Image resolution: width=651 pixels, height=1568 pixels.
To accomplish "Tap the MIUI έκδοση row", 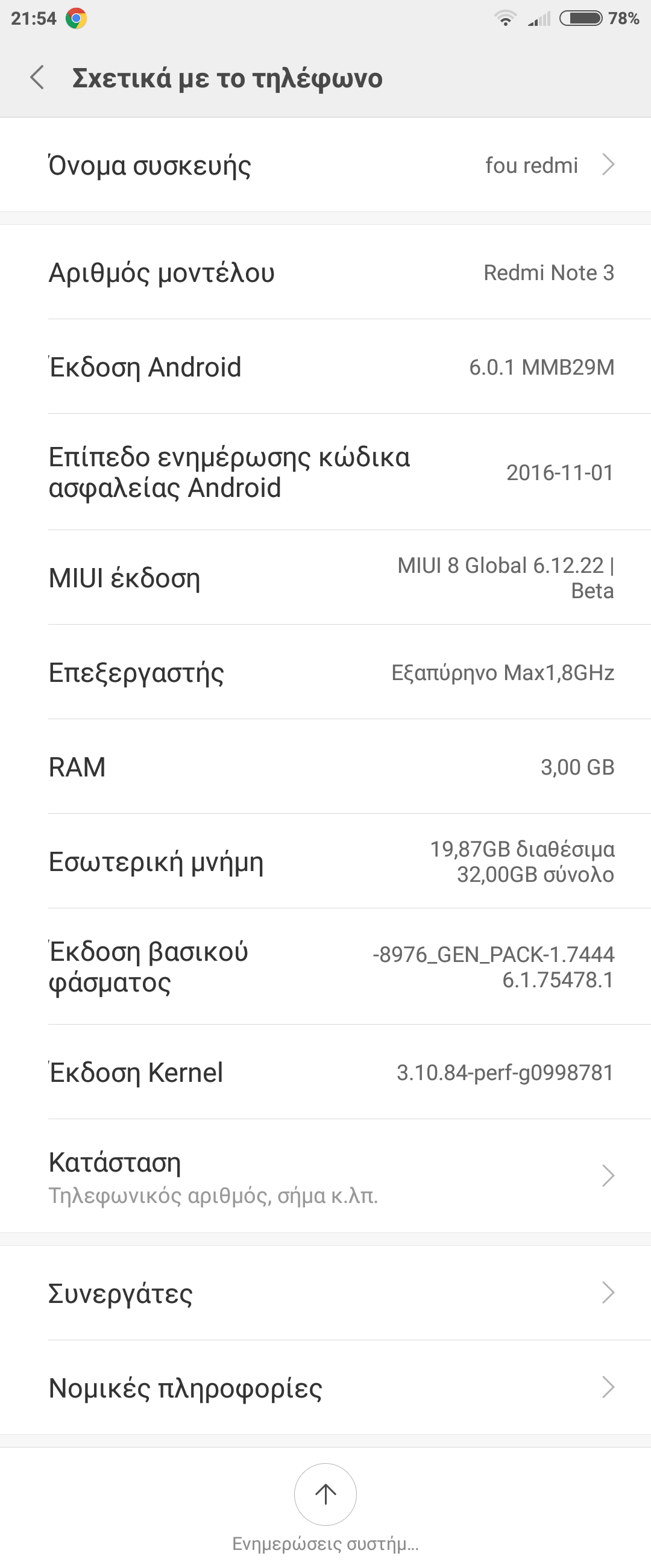I will pyautogui.click(x=325, y=578).
